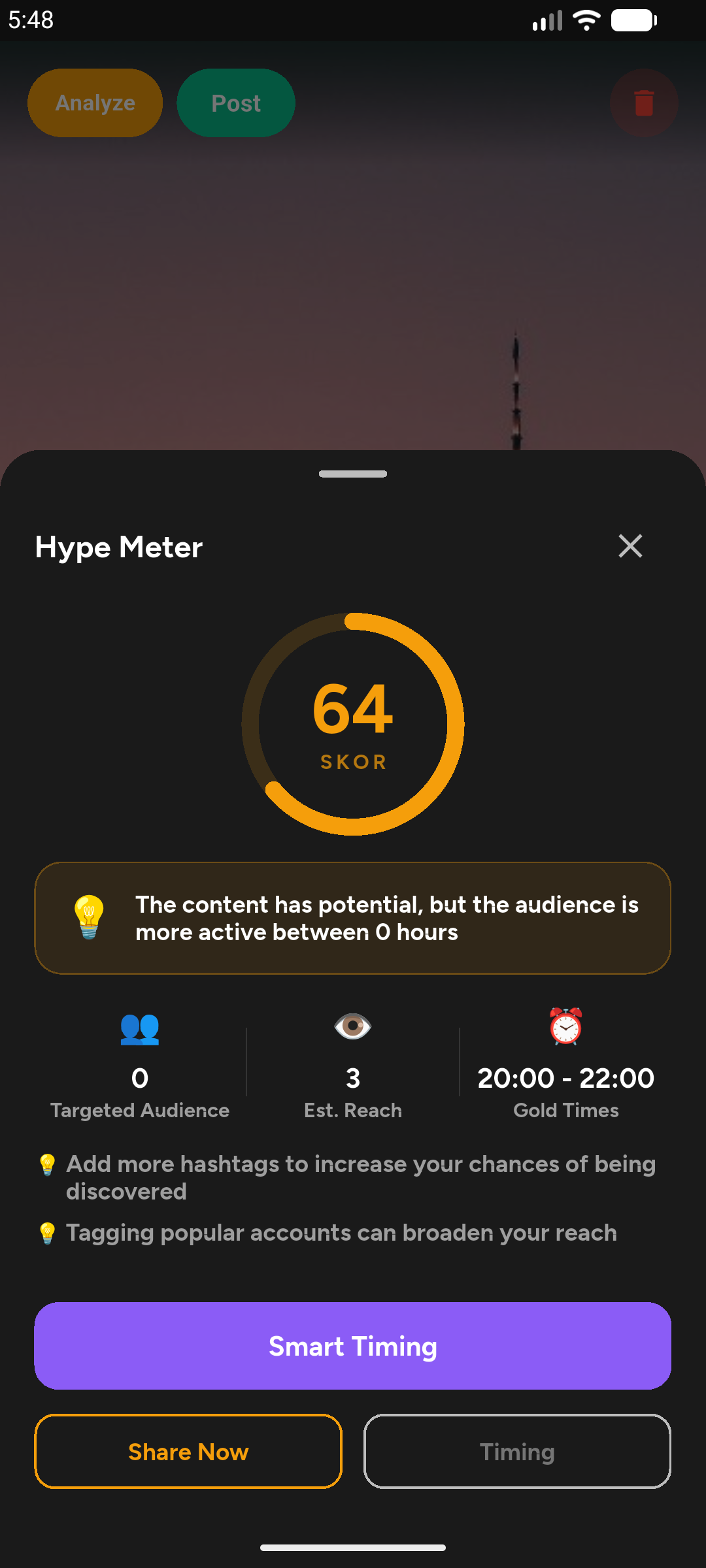The image size is (706, 1568).
Task: Click the lightbulb beside the tagging accounts tip
Action: (x=46, y=1233)
